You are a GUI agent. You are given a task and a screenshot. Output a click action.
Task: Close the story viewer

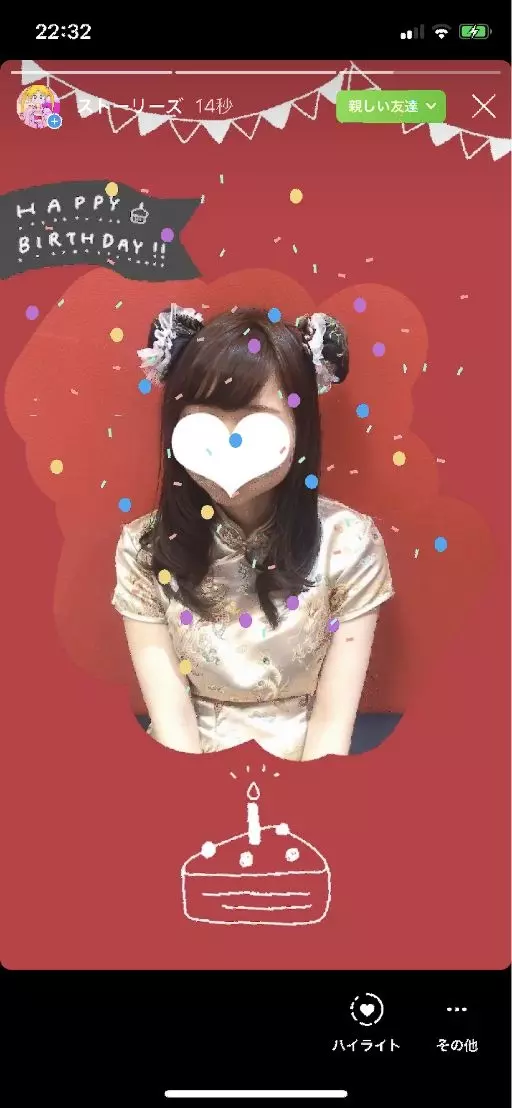coord(484,107)
